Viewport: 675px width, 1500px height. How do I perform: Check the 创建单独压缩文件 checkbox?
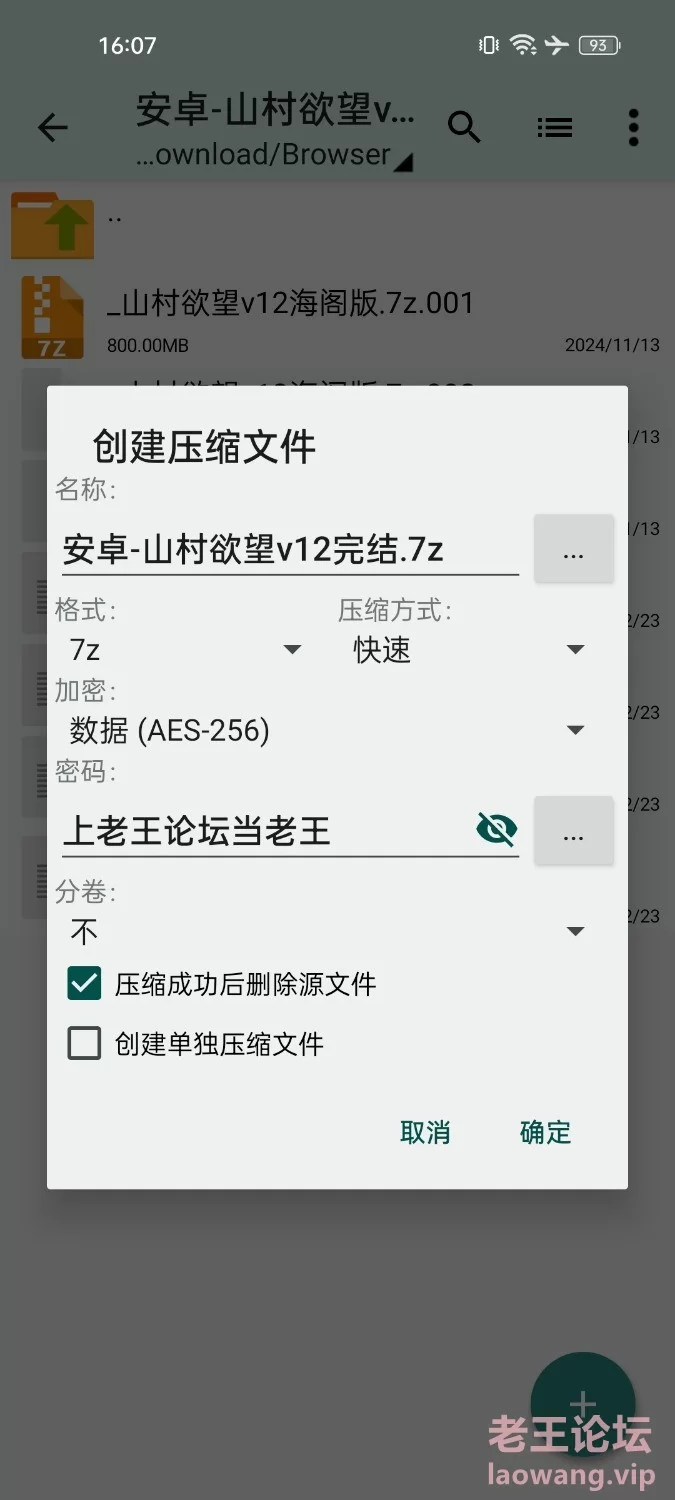(84, 1044)
